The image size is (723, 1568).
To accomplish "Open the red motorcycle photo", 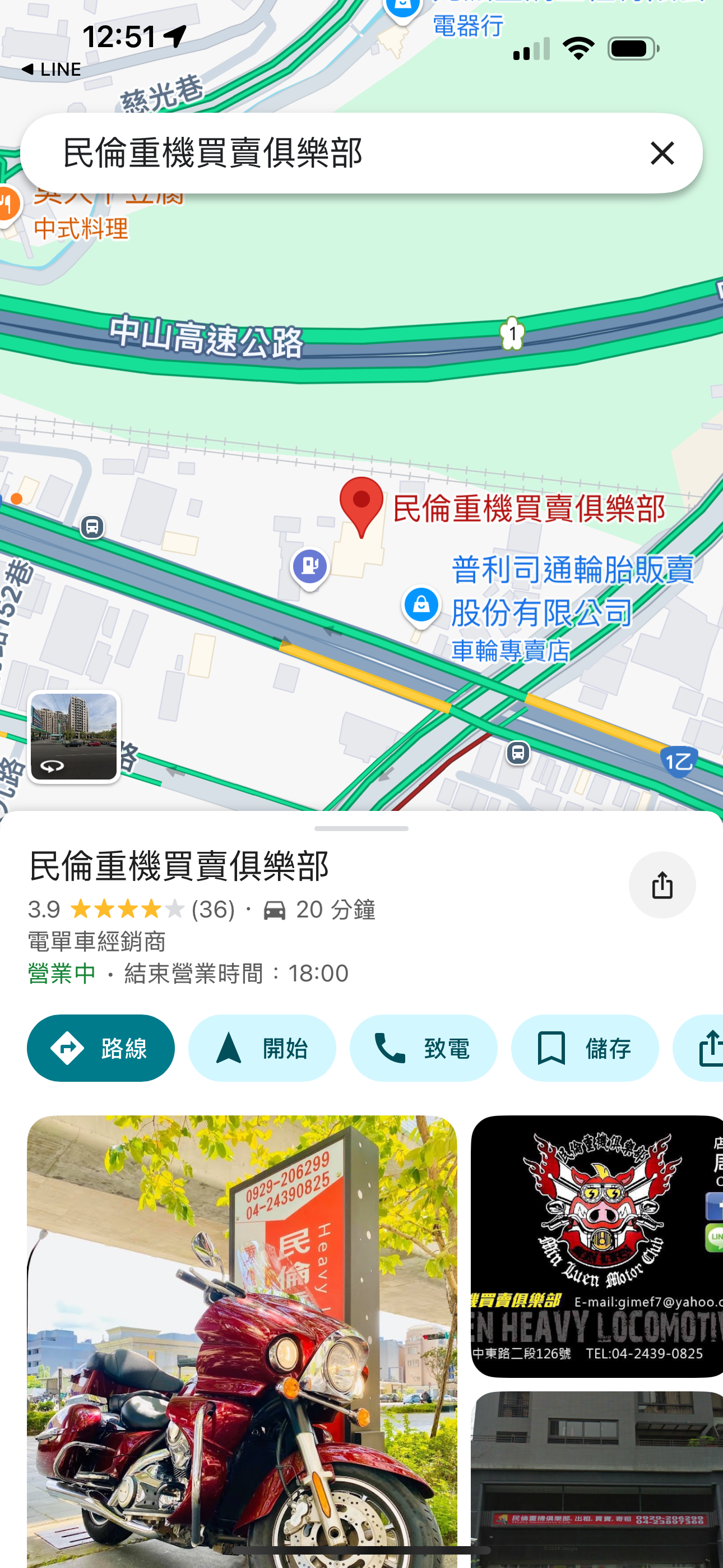I will pos(242,1339).
